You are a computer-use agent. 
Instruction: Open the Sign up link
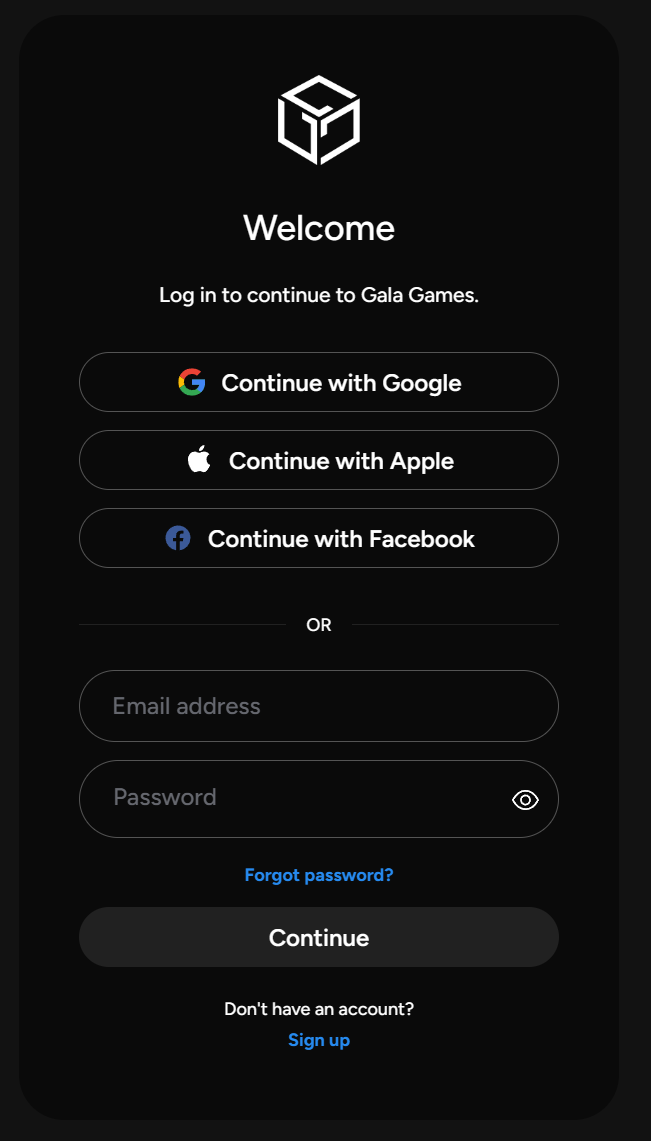pyautogui.click(x=319, y=1040)
